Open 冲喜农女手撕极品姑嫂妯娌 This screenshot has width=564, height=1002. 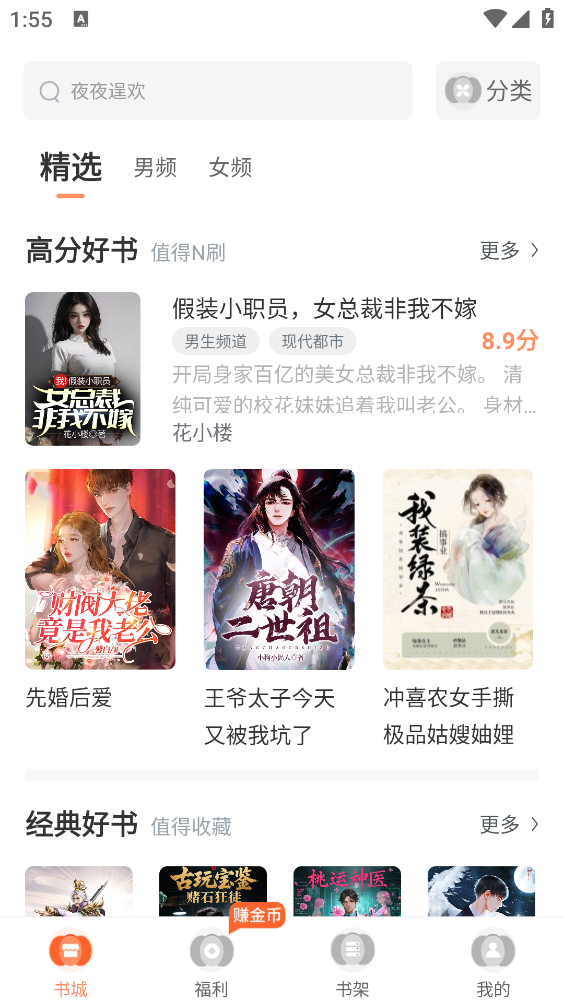click(458, 609)
